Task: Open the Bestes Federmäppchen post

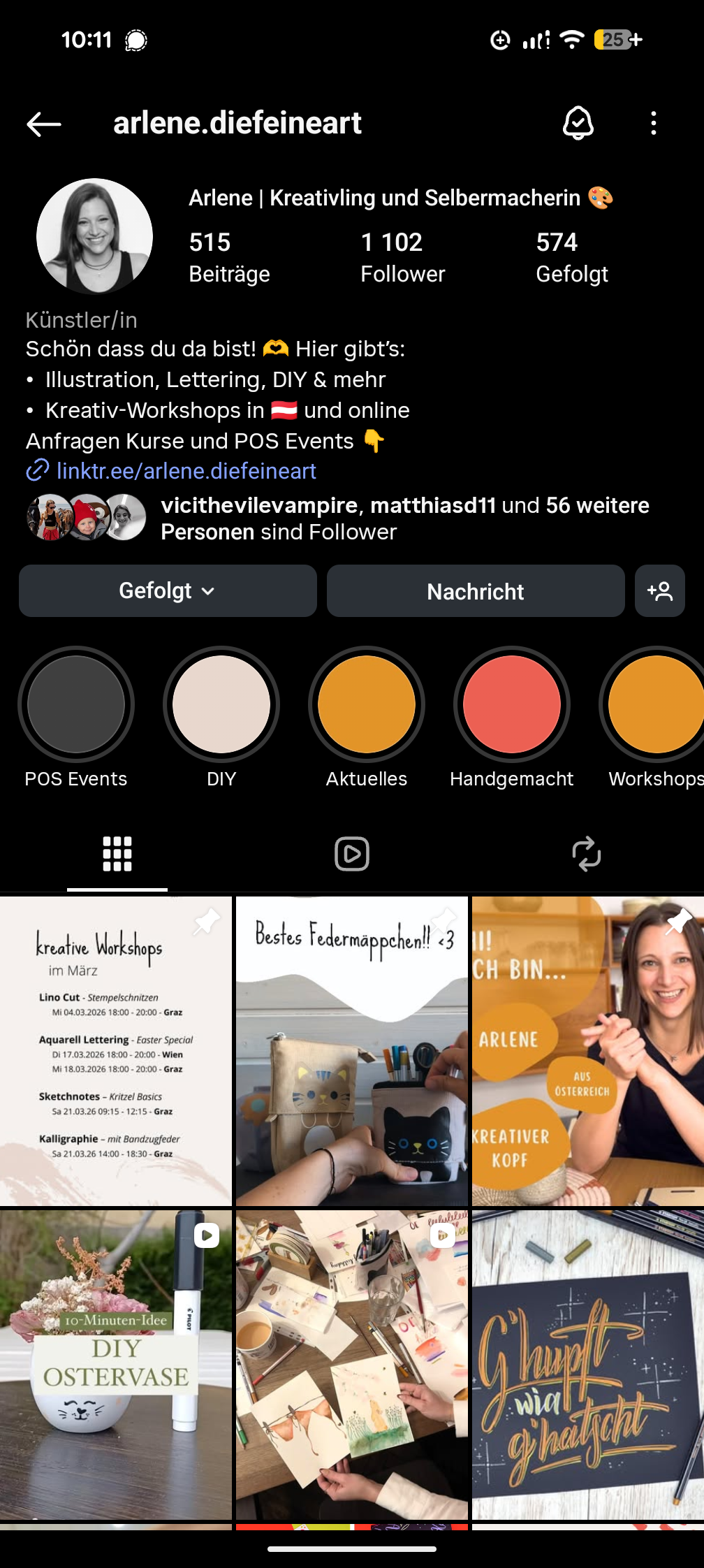Action: pos(352,1051)
